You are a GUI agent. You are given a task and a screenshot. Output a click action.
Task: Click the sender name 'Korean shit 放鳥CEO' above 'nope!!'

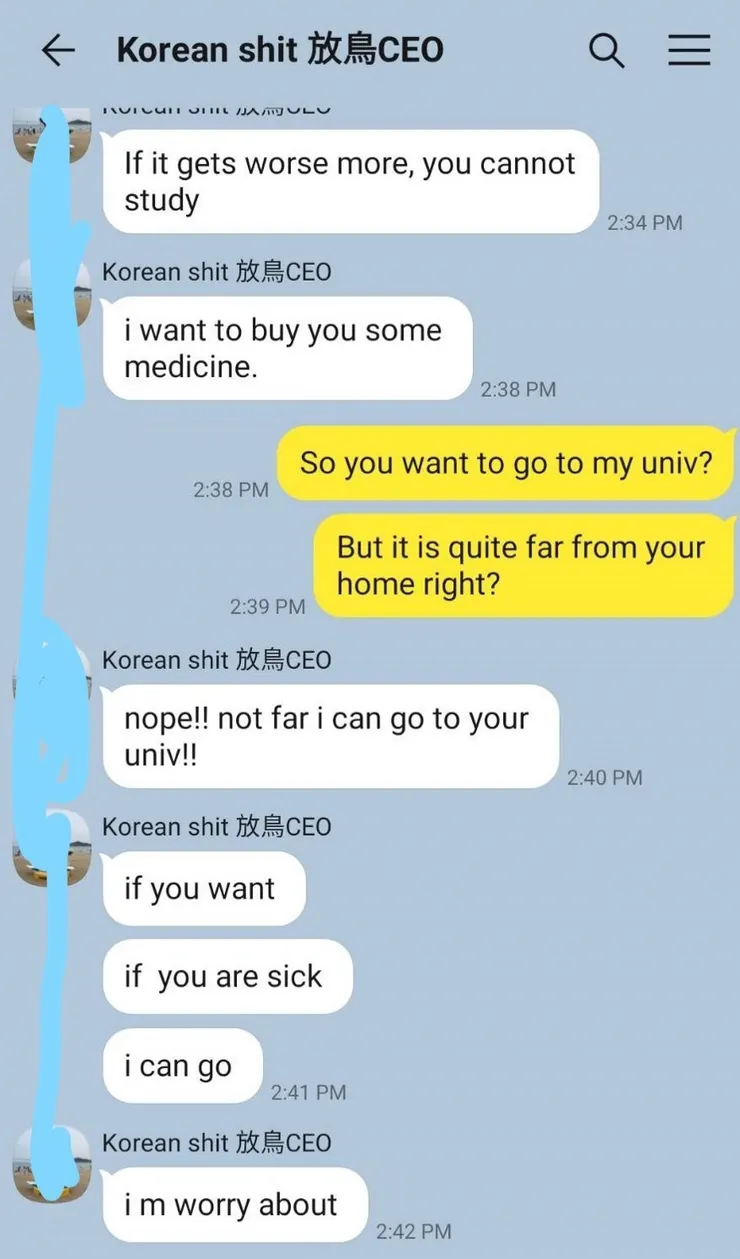pyautogui.click(x=216, y=660)
